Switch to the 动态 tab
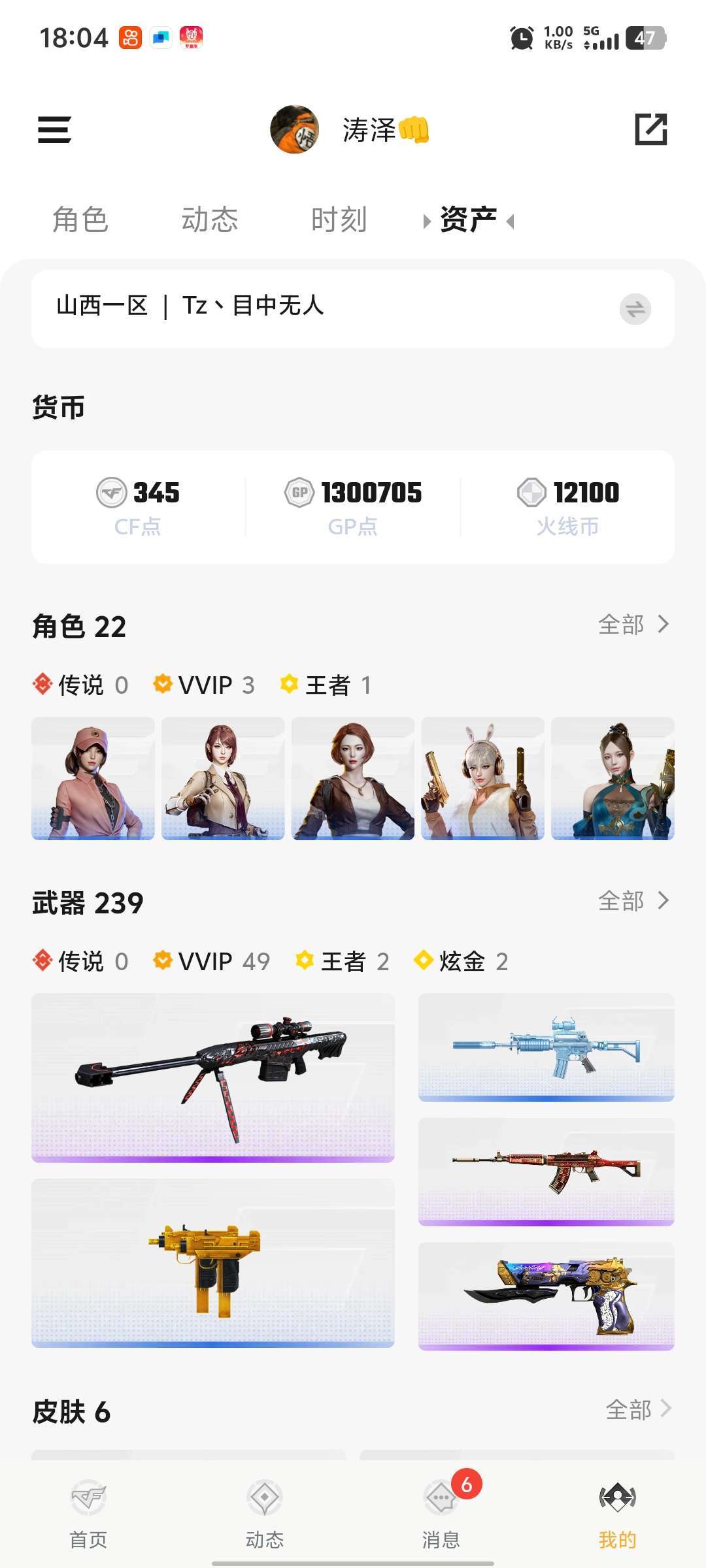The height and width of the screenshot is (1568, 706). tap(210, 220)
